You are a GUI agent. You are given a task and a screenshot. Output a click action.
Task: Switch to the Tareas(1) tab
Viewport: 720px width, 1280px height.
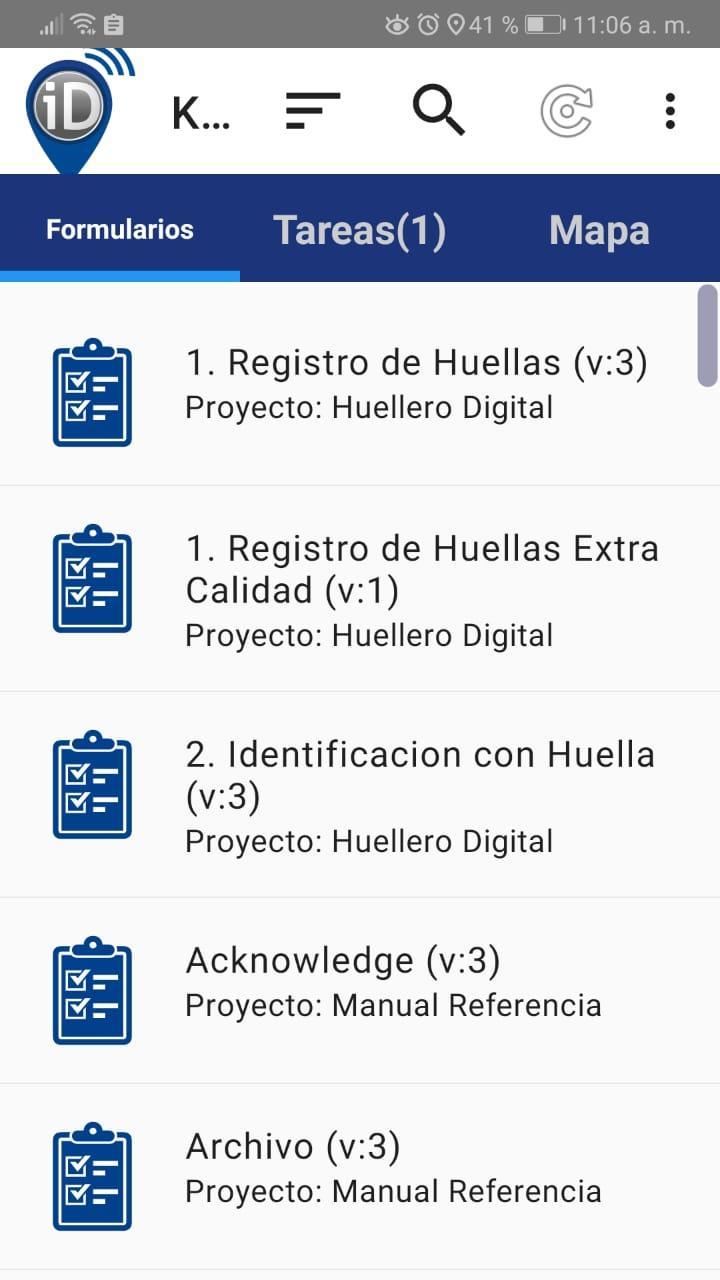click(x=360, y=230)
